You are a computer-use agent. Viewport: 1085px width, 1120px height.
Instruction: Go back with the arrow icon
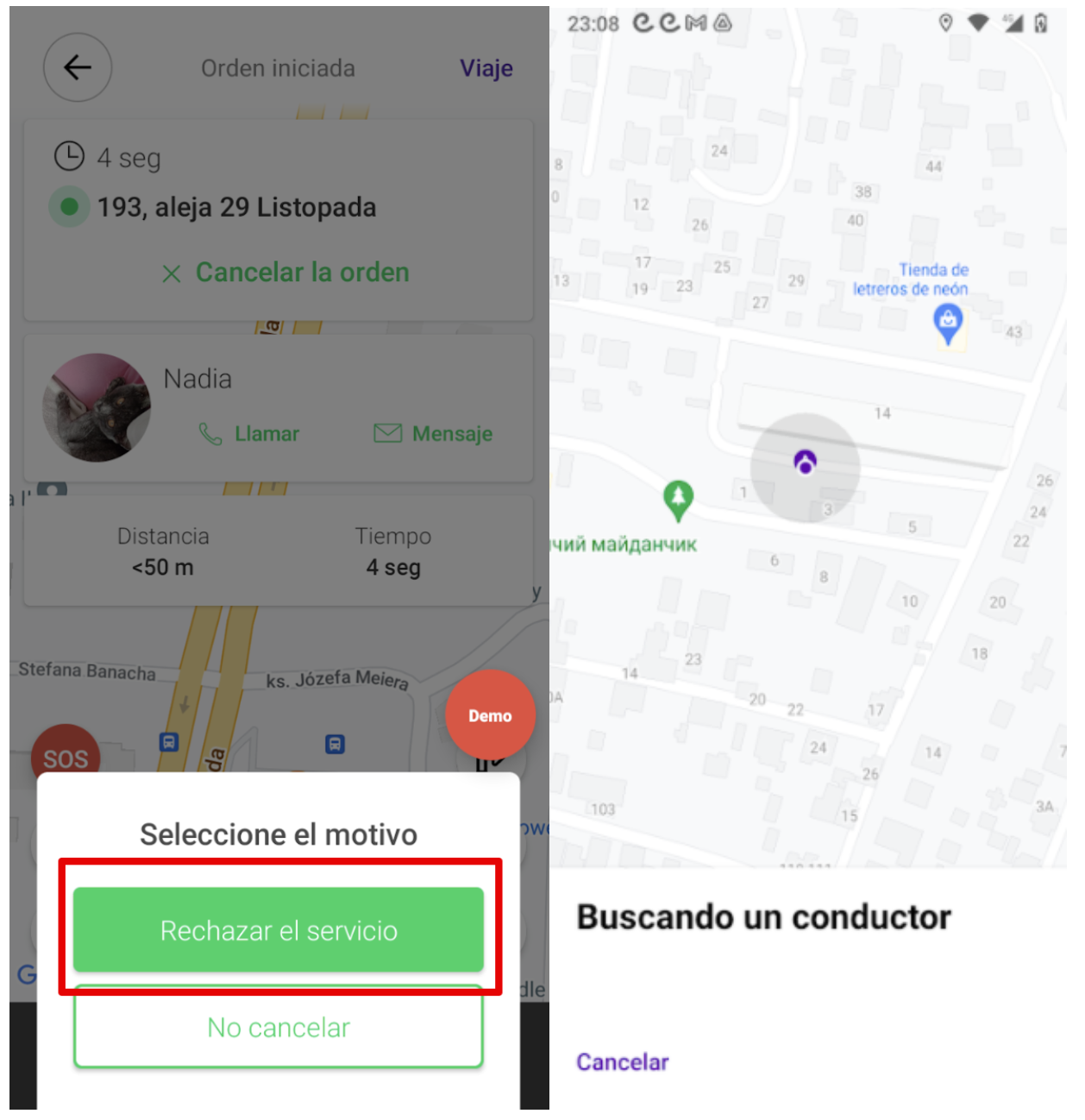pos(78,67)
